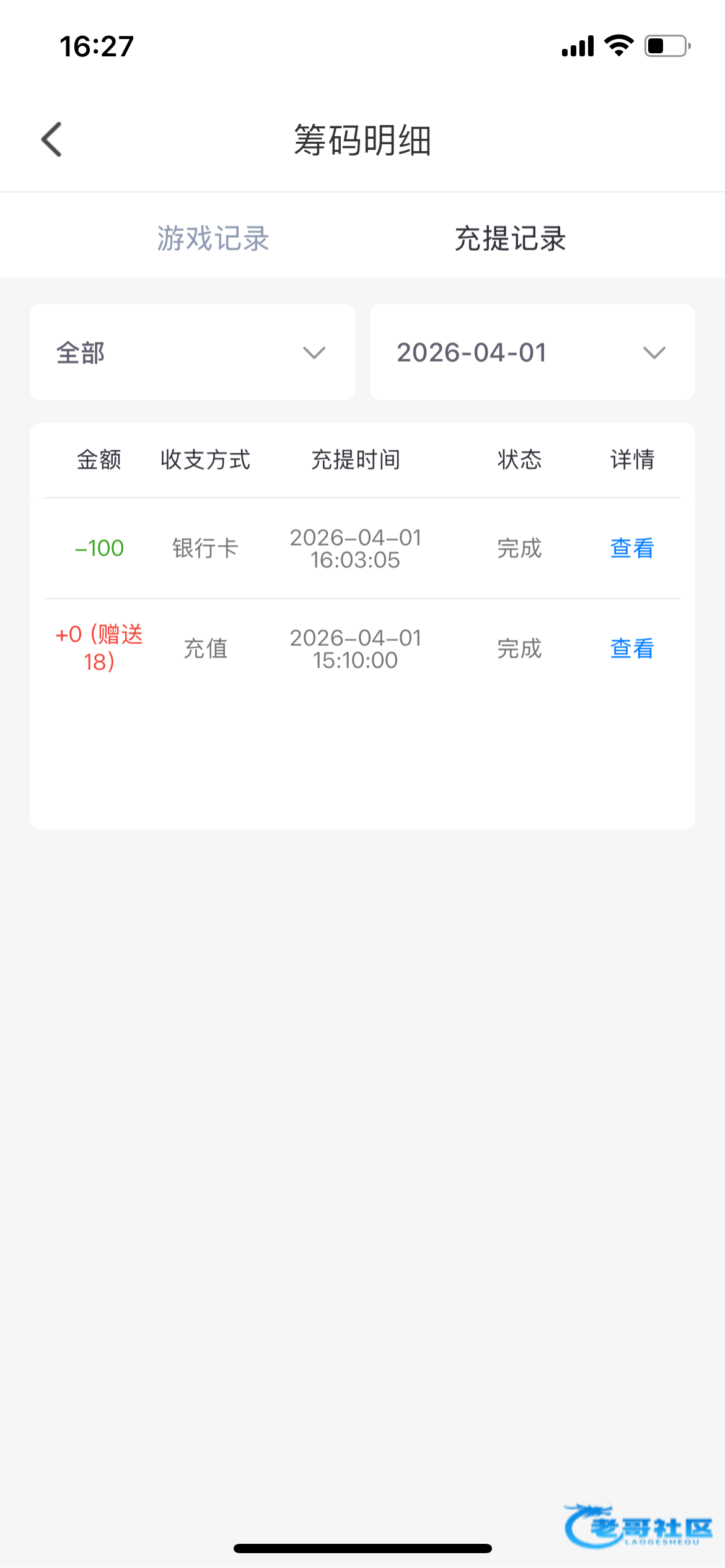View details of the 充值 record
Image resolution: width=725 pixels, height=1568 pixels.
pos(632,648)
